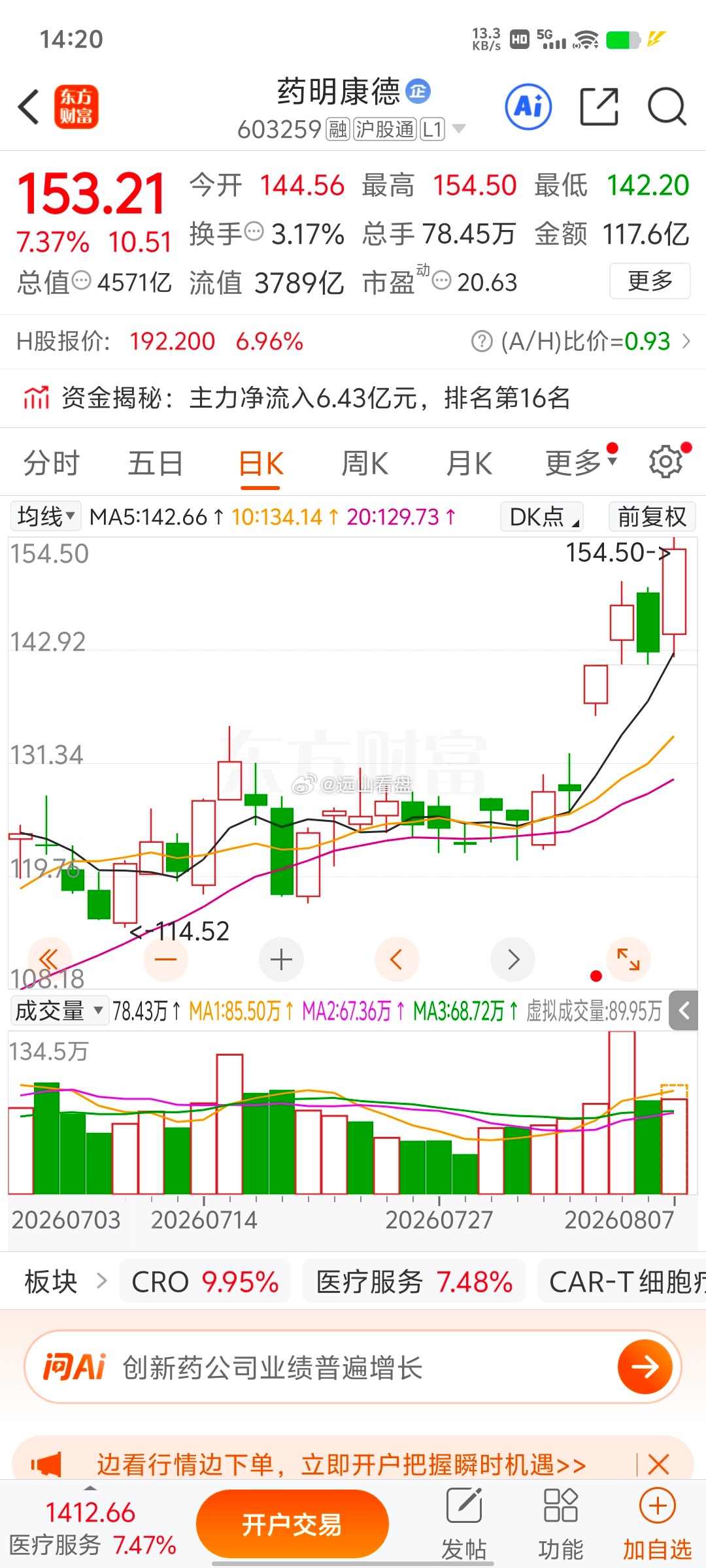The image size is (706, 1568).
Task: Select the 月K chart tab
Action: [x=469, y=464]
